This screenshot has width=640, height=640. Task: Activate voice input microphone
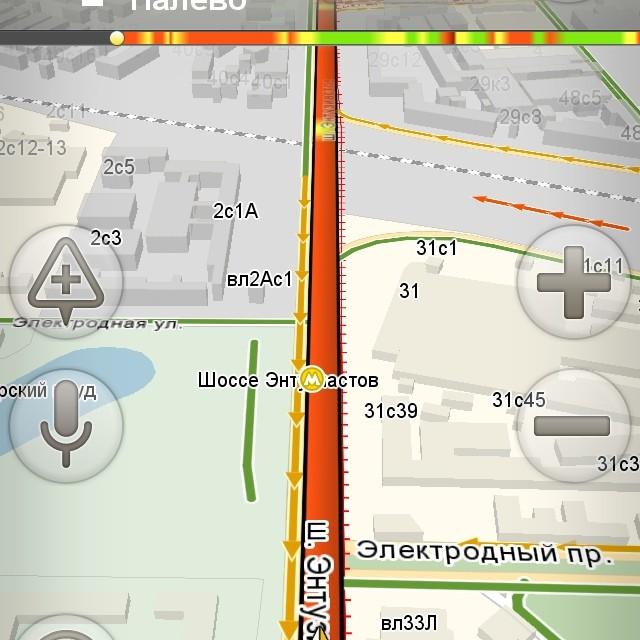[66, 425]
